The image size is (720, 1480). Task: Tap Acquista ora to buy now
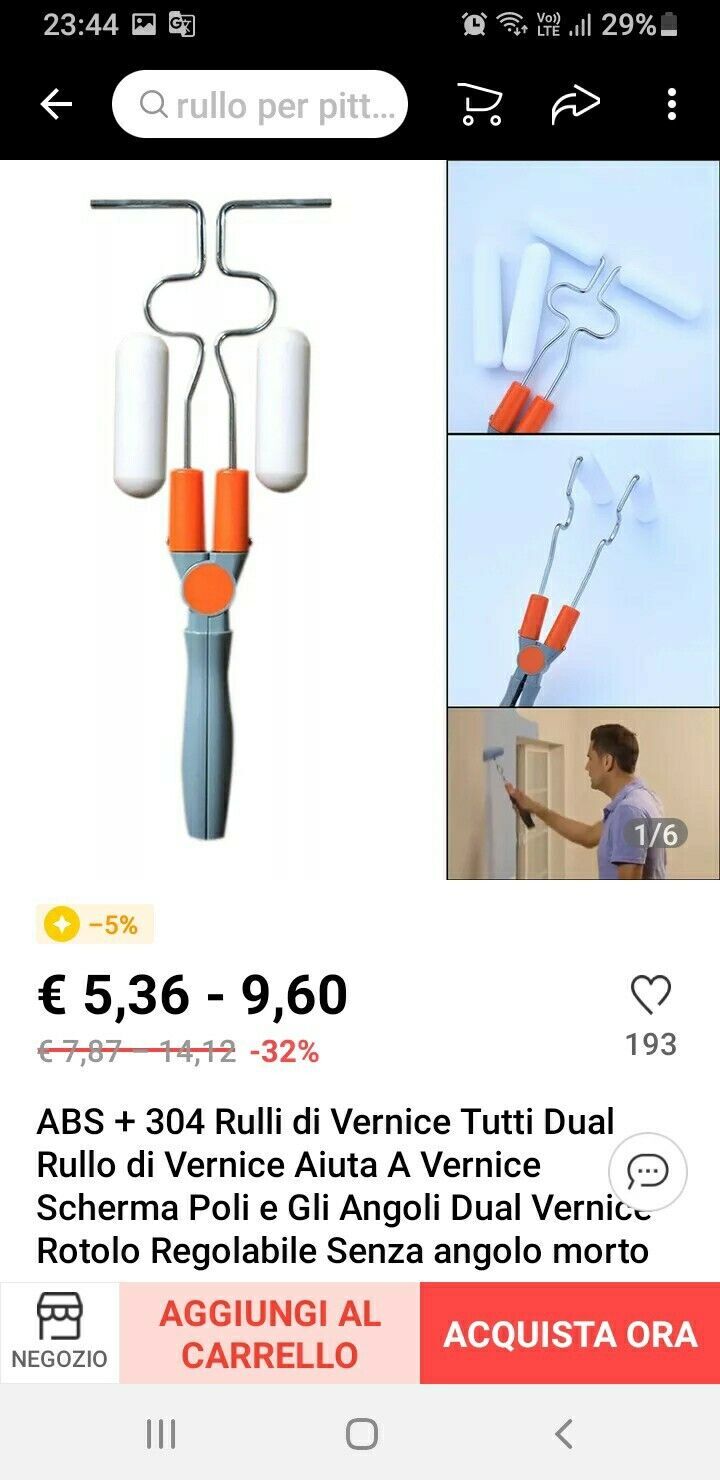point(570,1333)
